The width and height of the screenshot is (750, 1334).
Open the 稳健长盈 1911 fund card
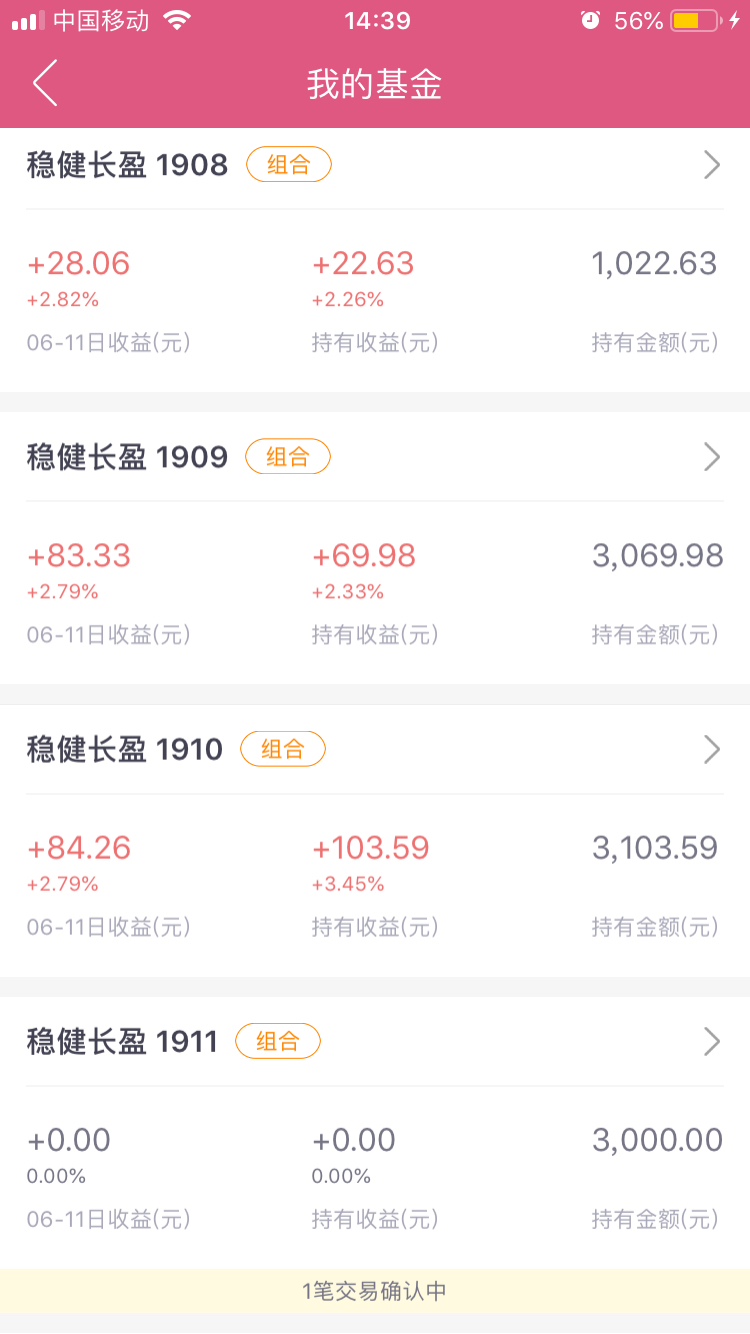375,1133
